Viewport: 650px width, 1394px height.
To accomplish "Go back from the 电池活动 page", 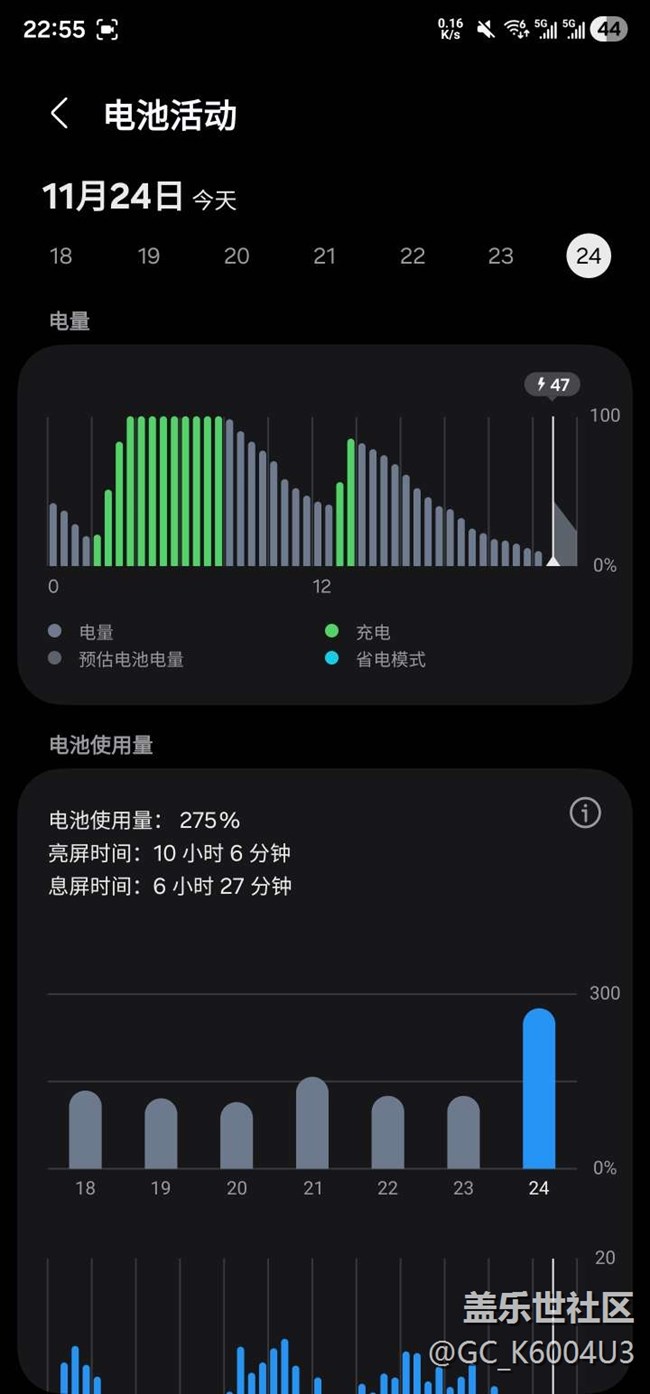I will [60, 114].
